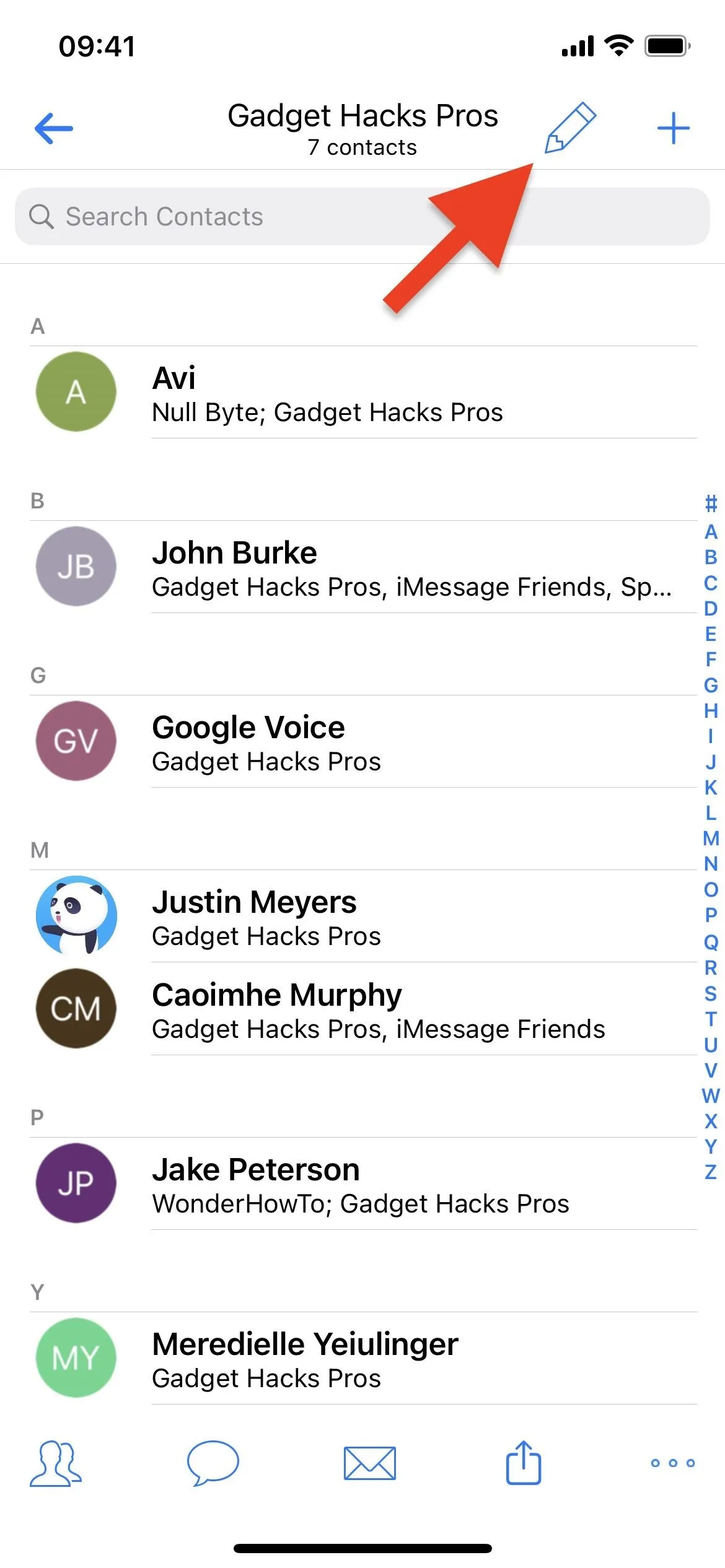Open the Google Voice contact
This screenshot has height=1568, width=725.
[x=362, y=742]
